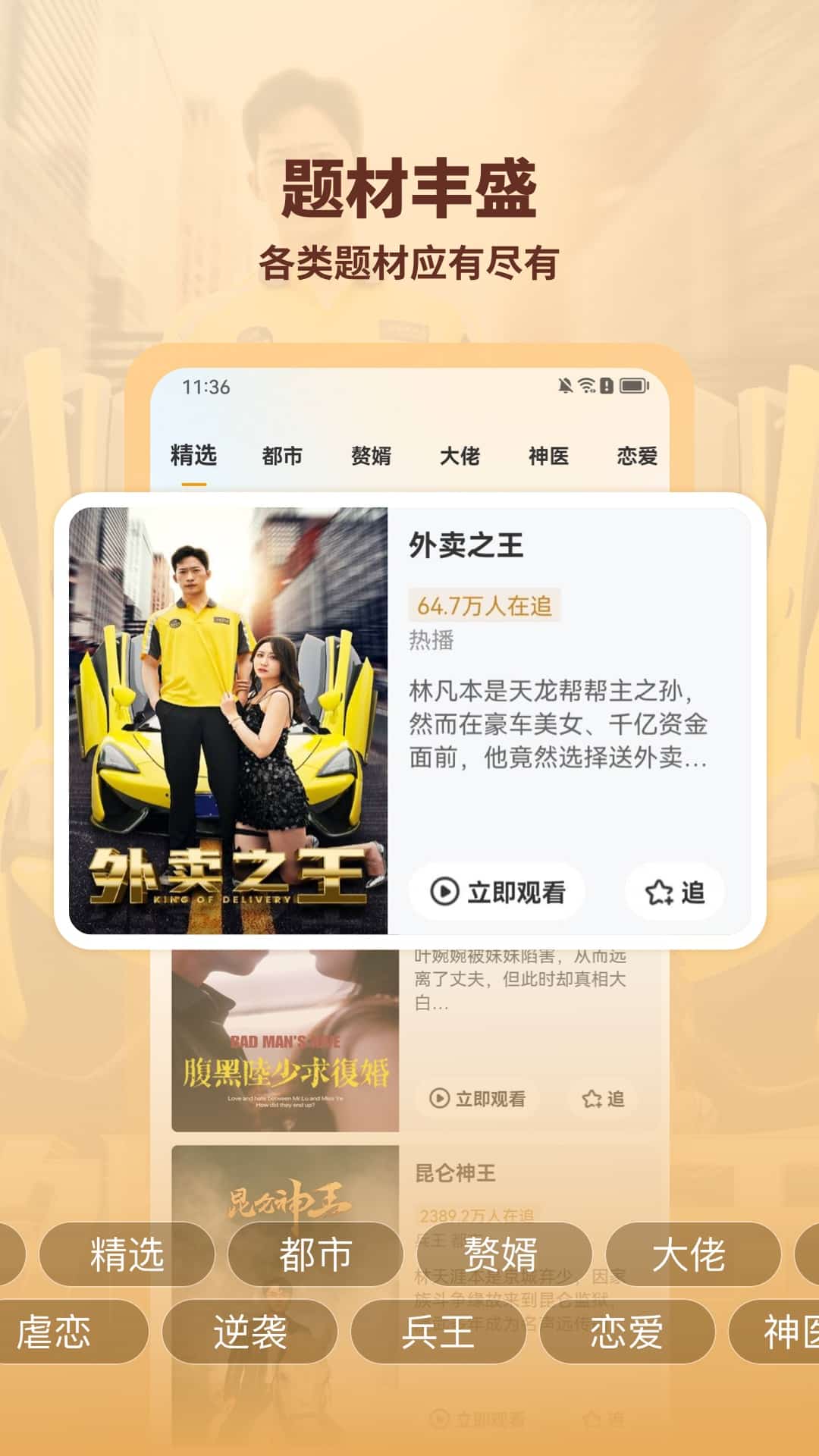Open the 外卖之王 poster thumbnail
The height and width of the screenshot is (1456, 819).
(x=227, y=720)
